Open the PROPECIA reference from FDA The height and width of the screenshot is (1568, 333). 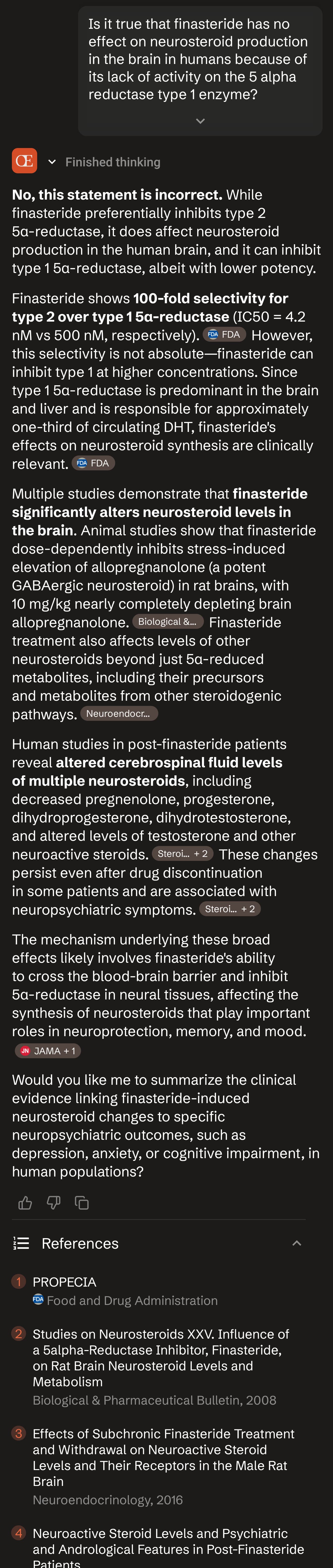[x=64, y=1282]
